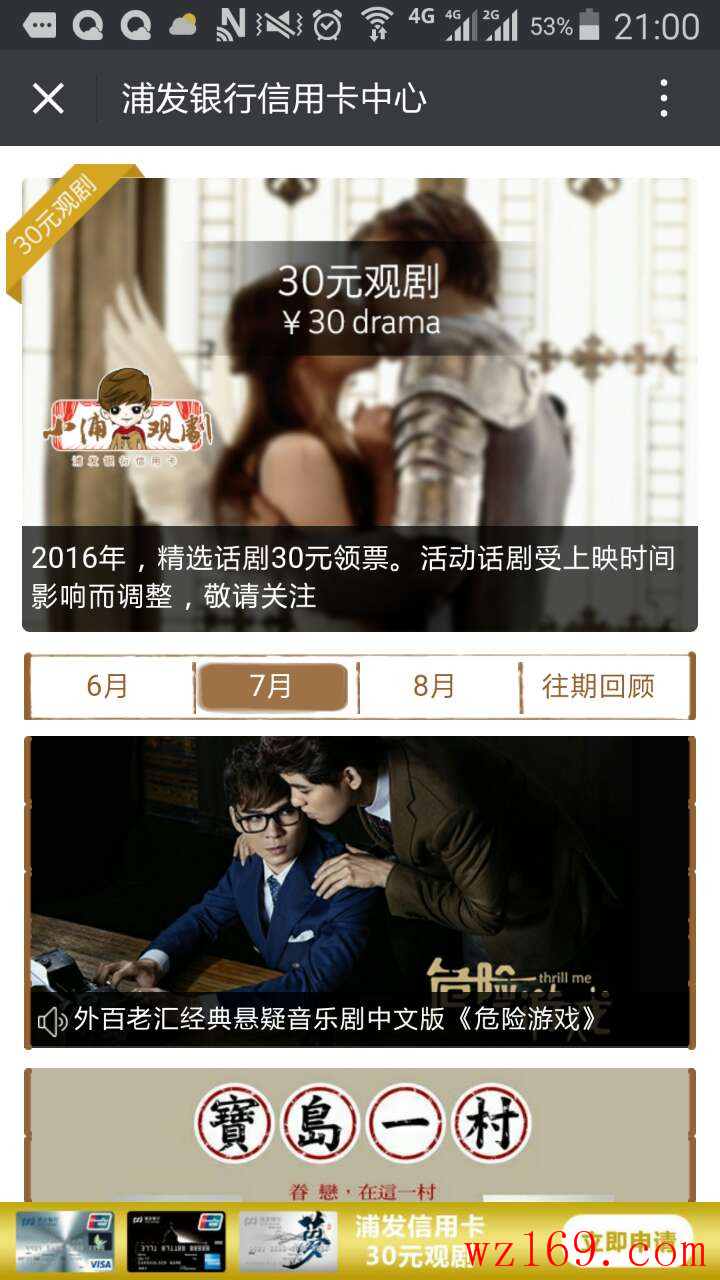Screen dimensions: 720x1280
Task: Switch to the 6月 tab
Action: pos(108,686)
